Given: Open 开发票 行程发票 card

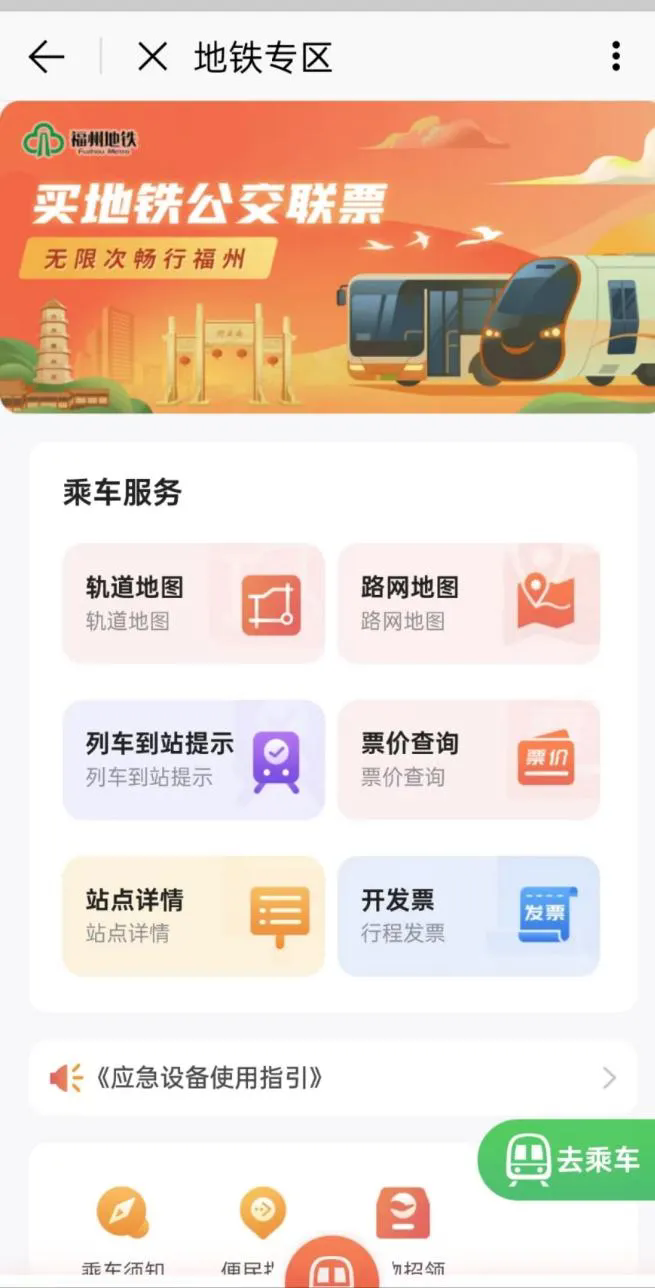Looking at the screenshot, I should (x=468, y=916).
